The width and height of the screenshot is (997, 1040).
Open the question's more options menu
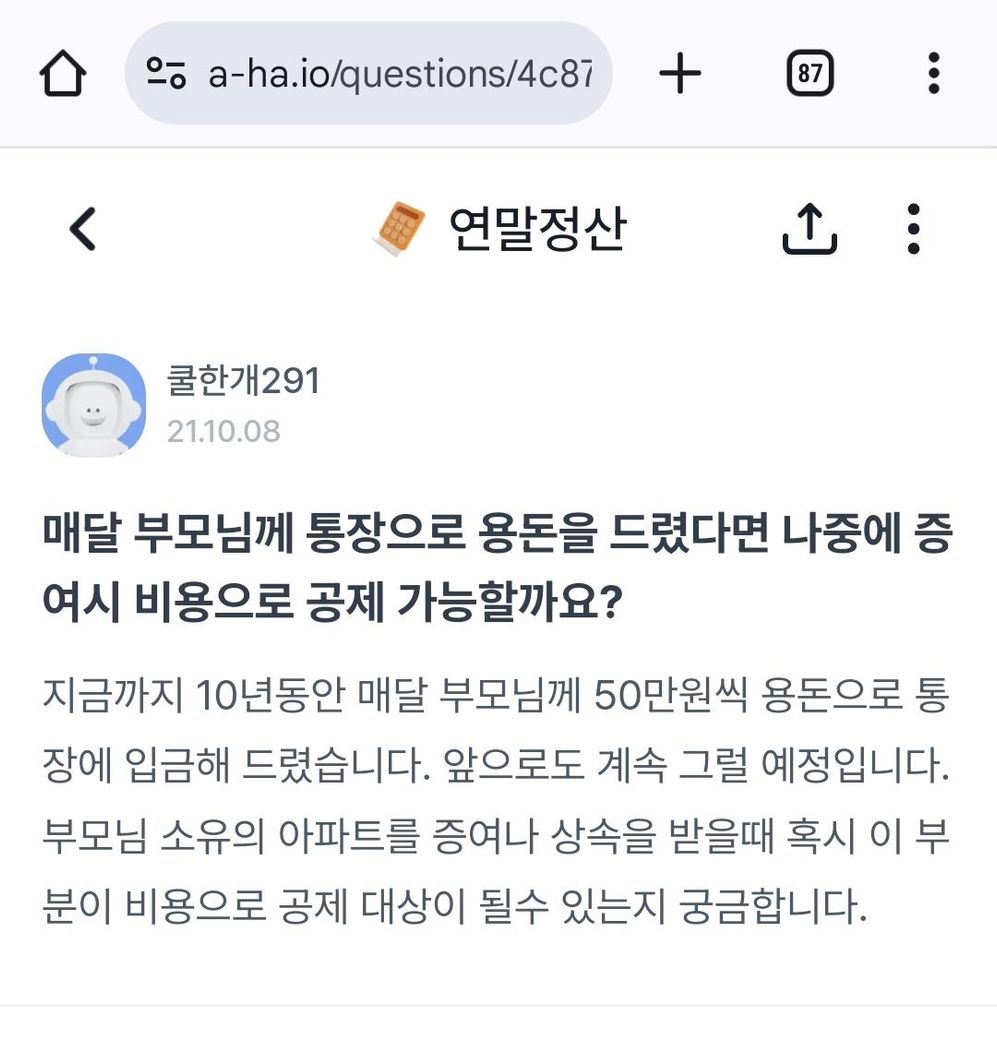click(912, 229)
